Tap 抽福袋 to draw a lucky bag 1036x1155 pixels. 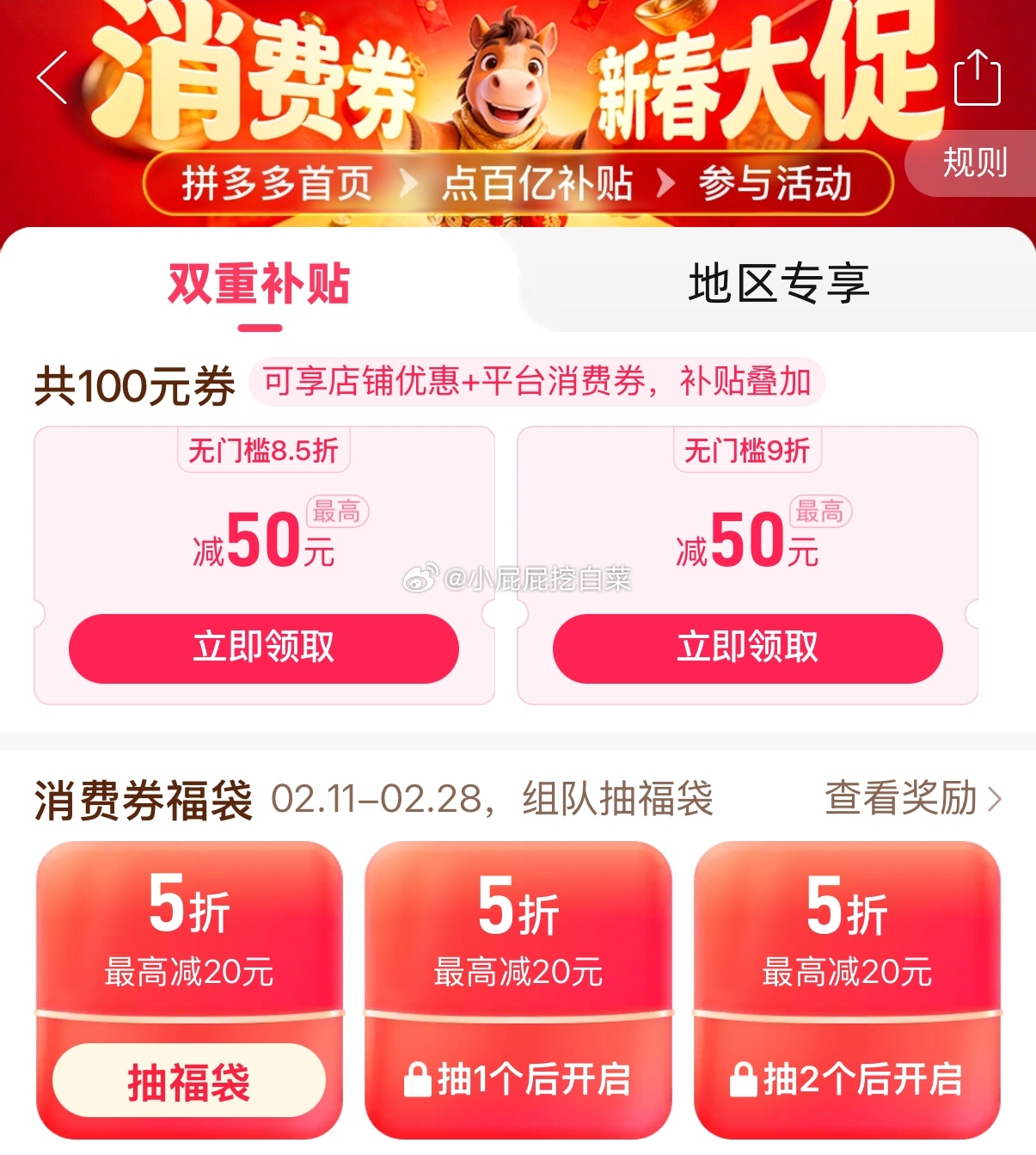point(189,1080)
